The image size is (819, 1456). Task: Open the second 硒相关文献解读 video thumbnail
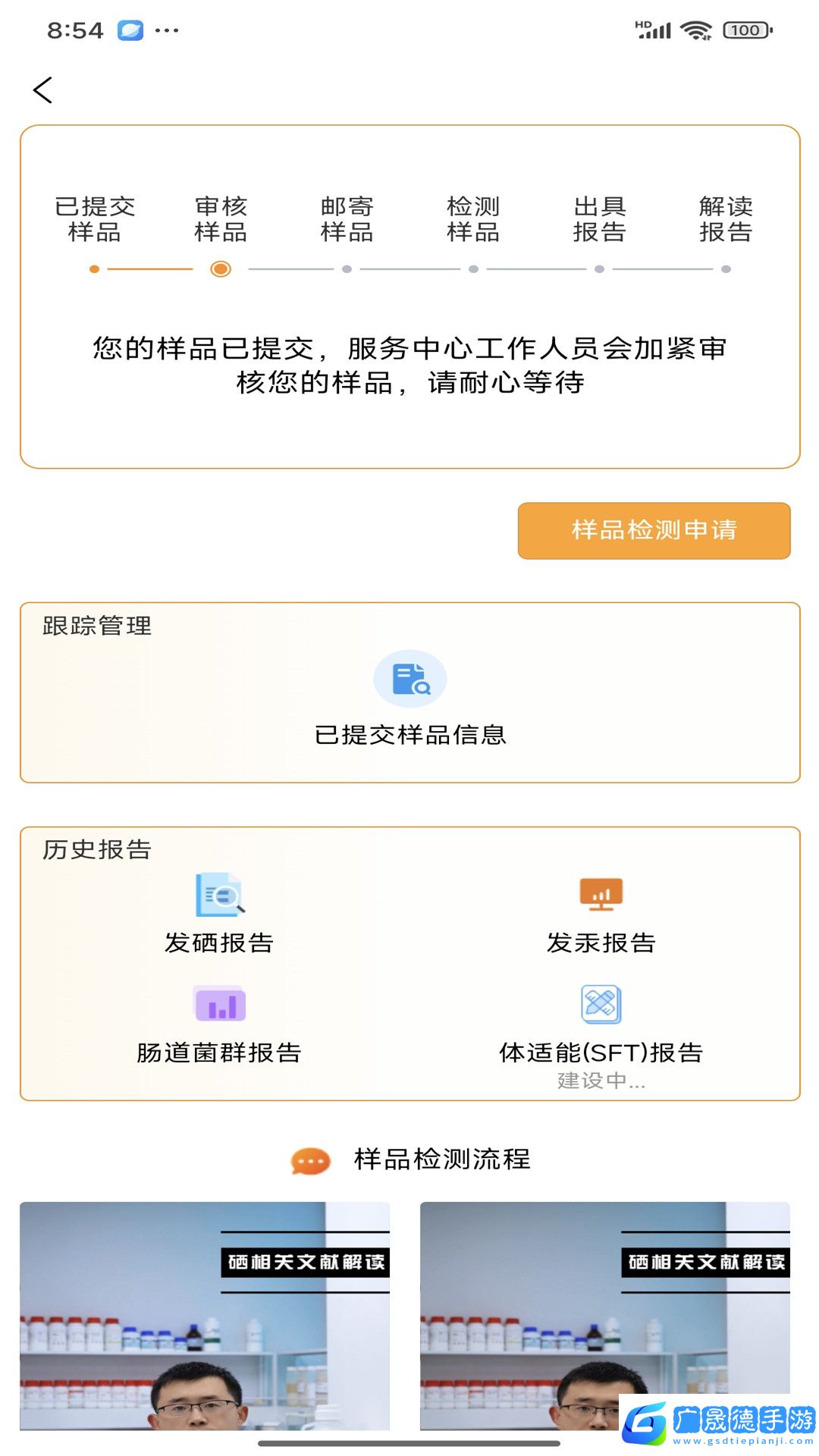(604, 1315)
